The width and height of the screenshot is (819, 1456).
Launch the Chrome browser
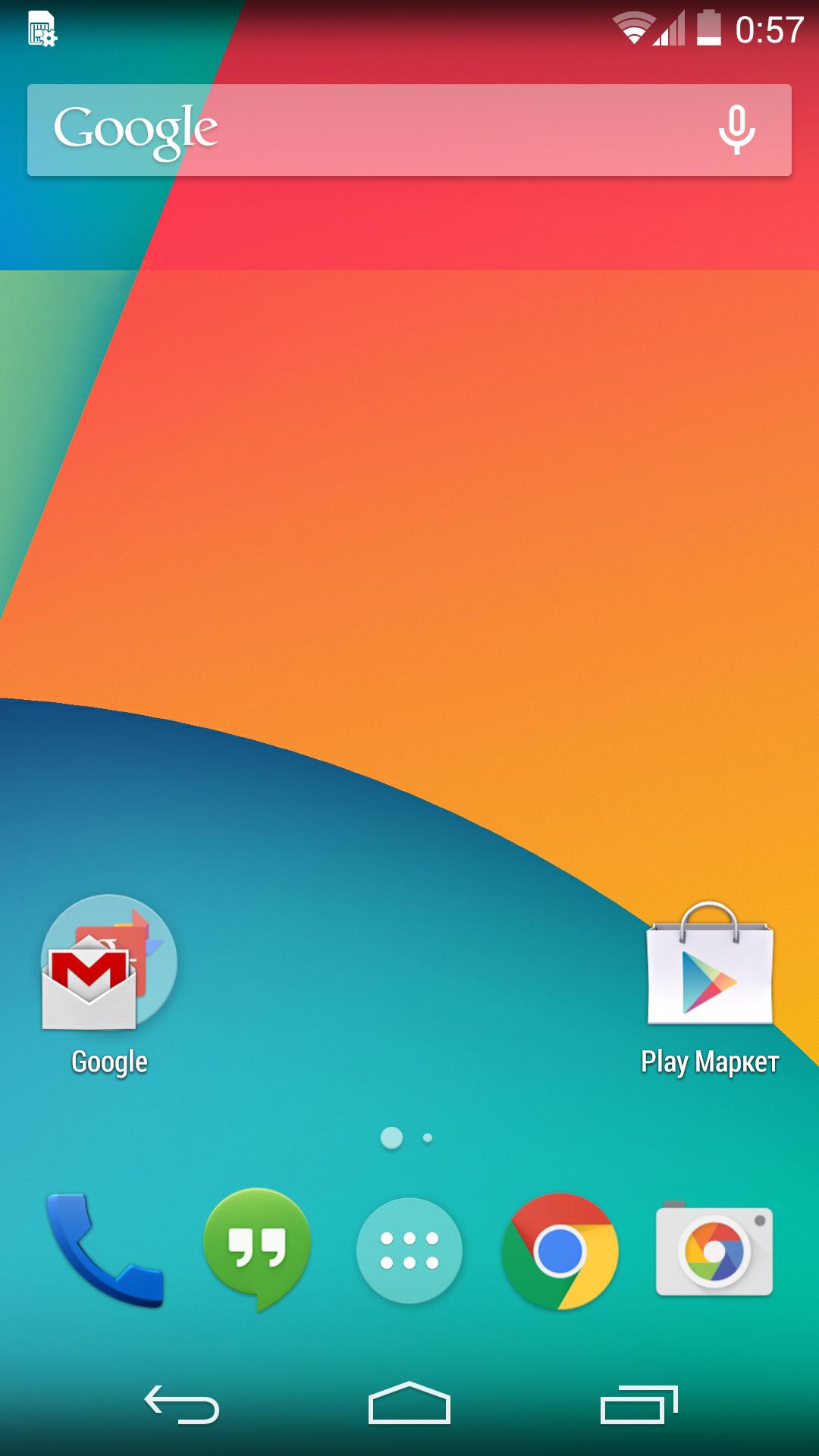point(560,1251)
